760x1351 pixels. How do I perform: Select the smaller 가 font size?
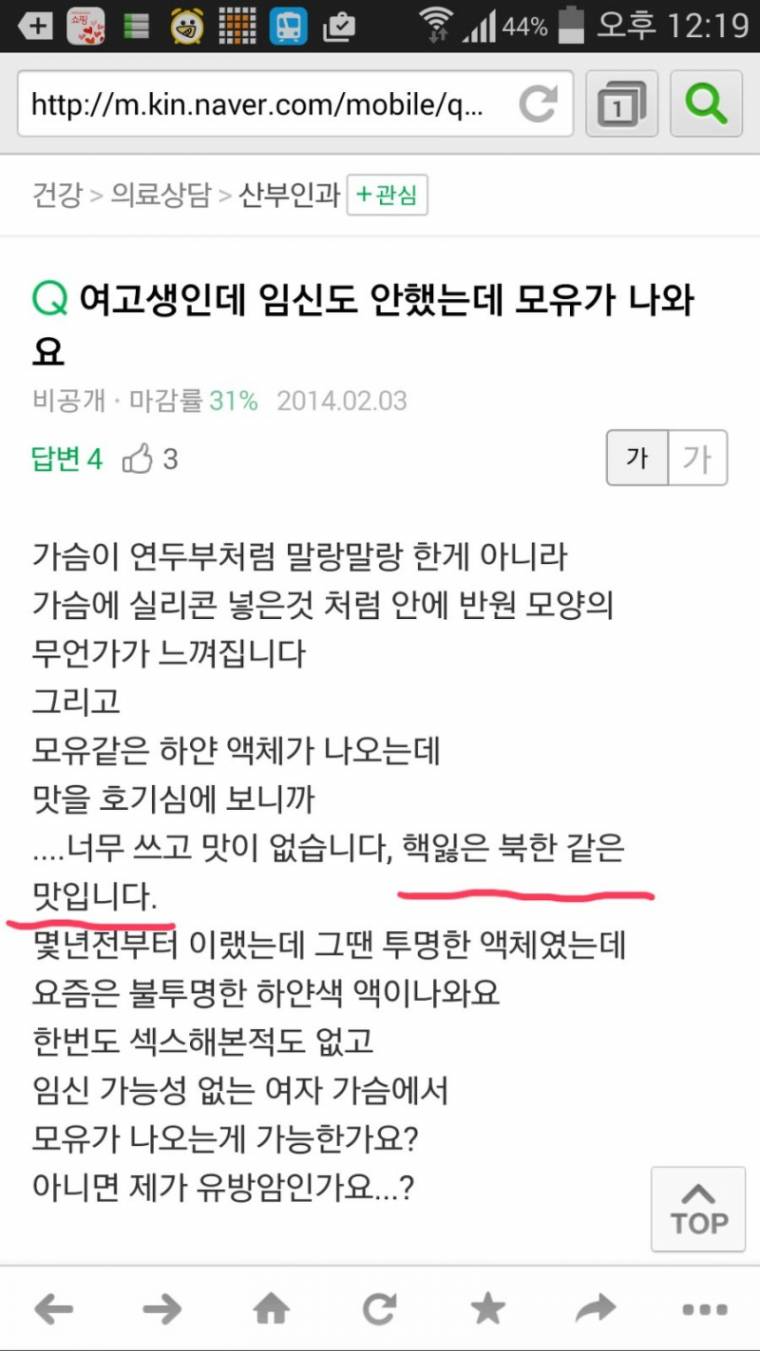click(637, 458)
